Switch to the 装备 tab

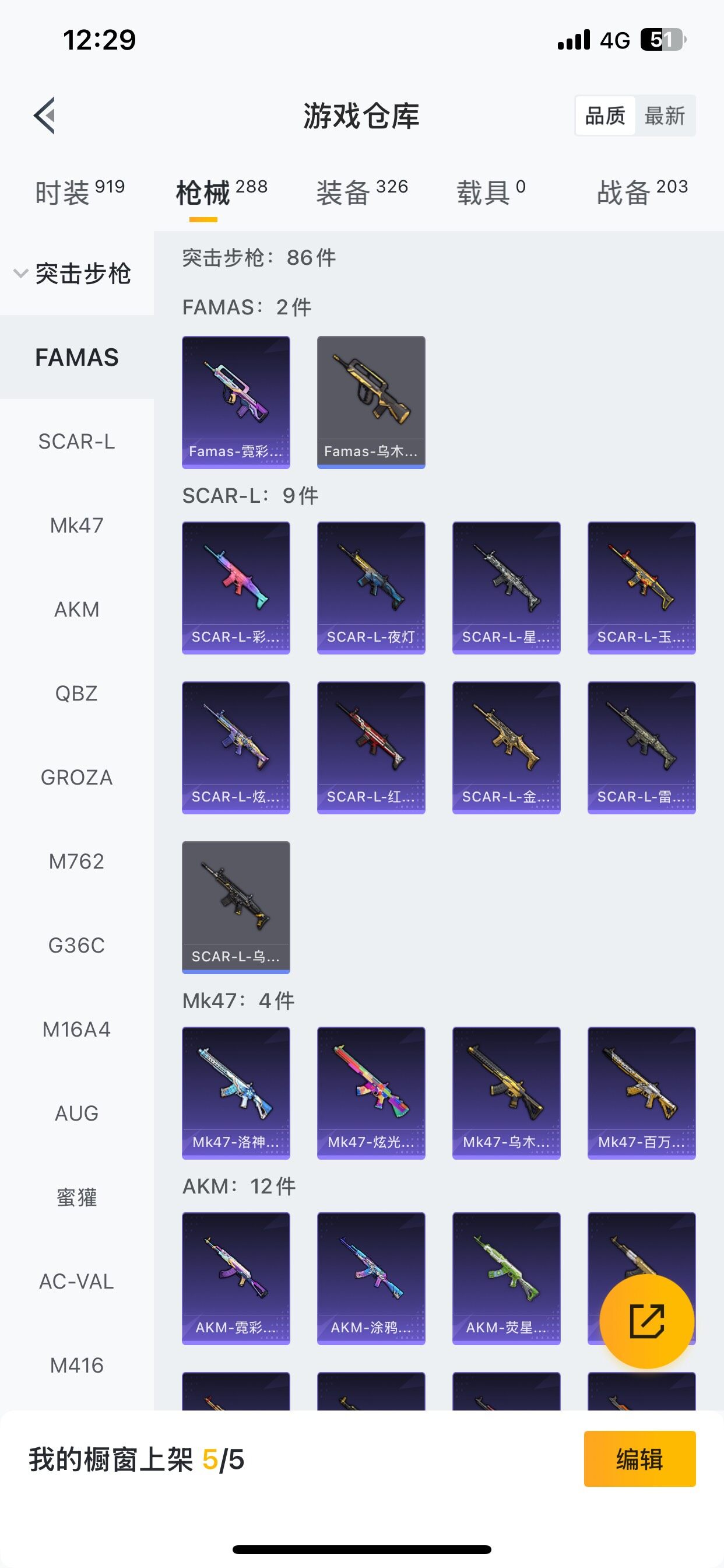(x=361, y=192)
